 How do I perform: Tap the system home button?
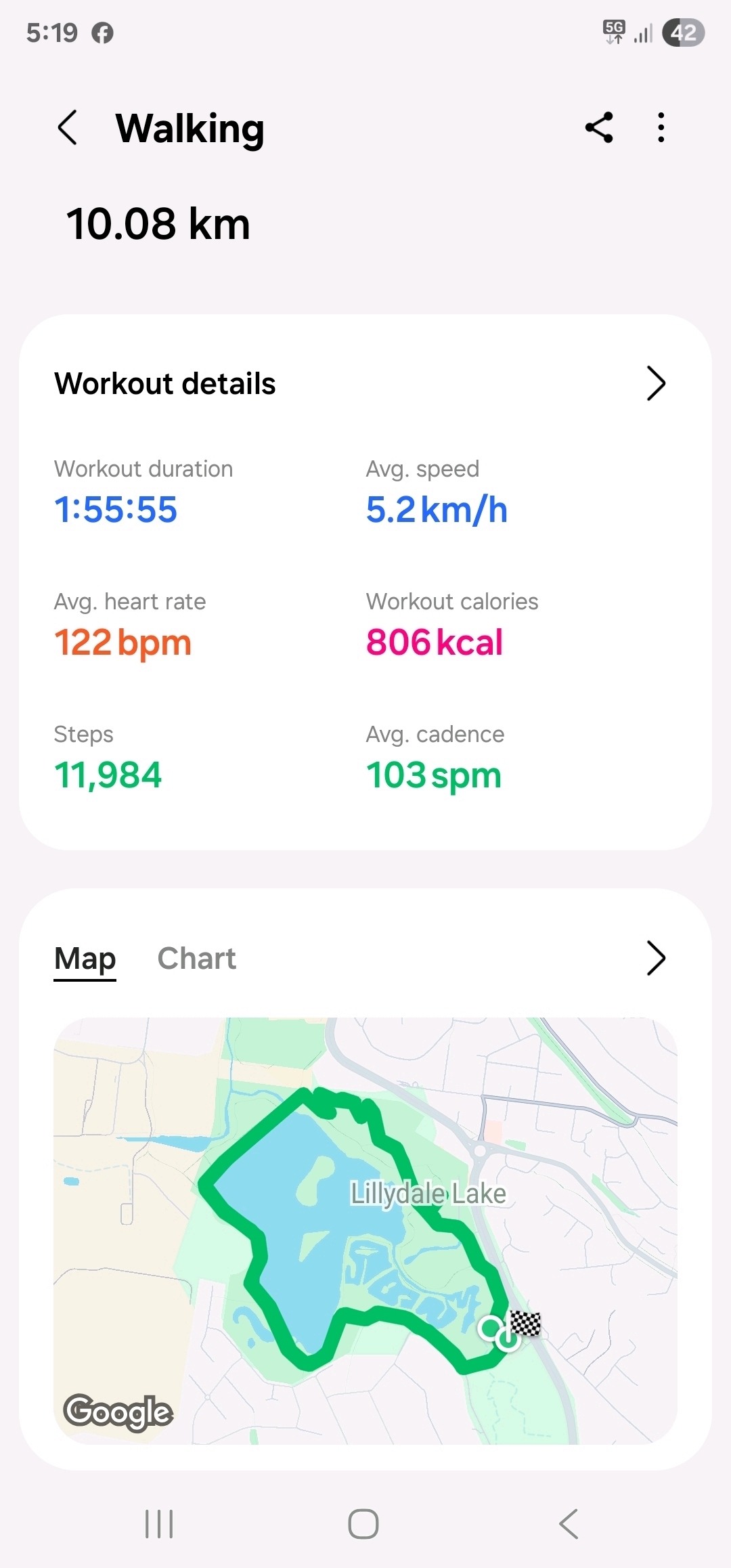[363, 1524]
